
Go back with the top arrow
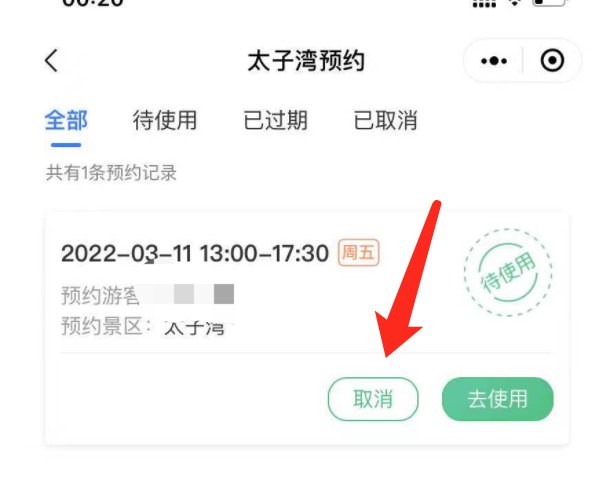pyautogui.click(x=52, y=61)
